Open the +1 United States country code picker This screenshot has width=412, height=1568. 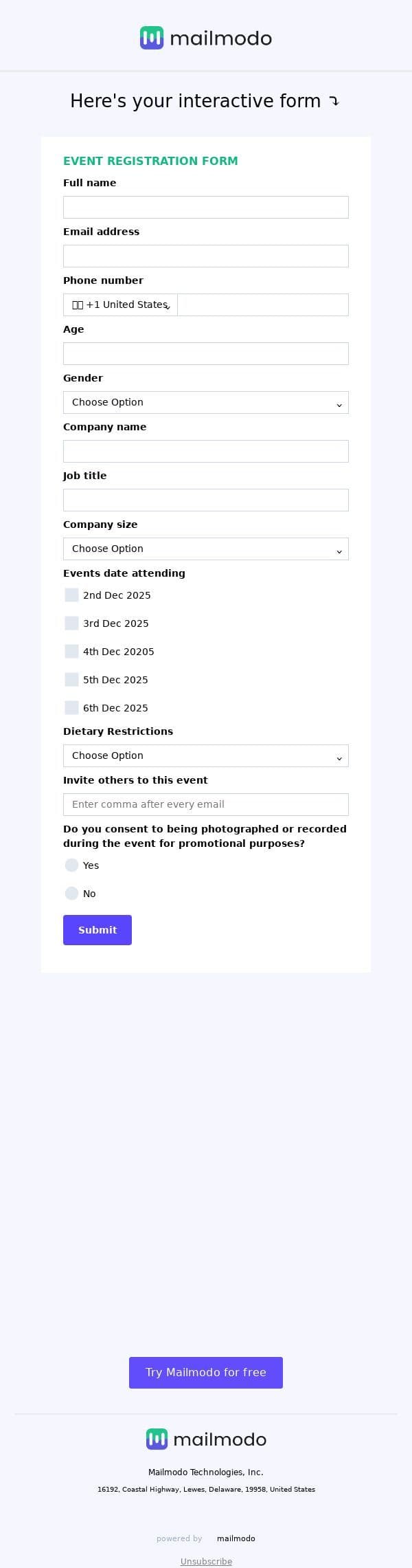point(121,305)
